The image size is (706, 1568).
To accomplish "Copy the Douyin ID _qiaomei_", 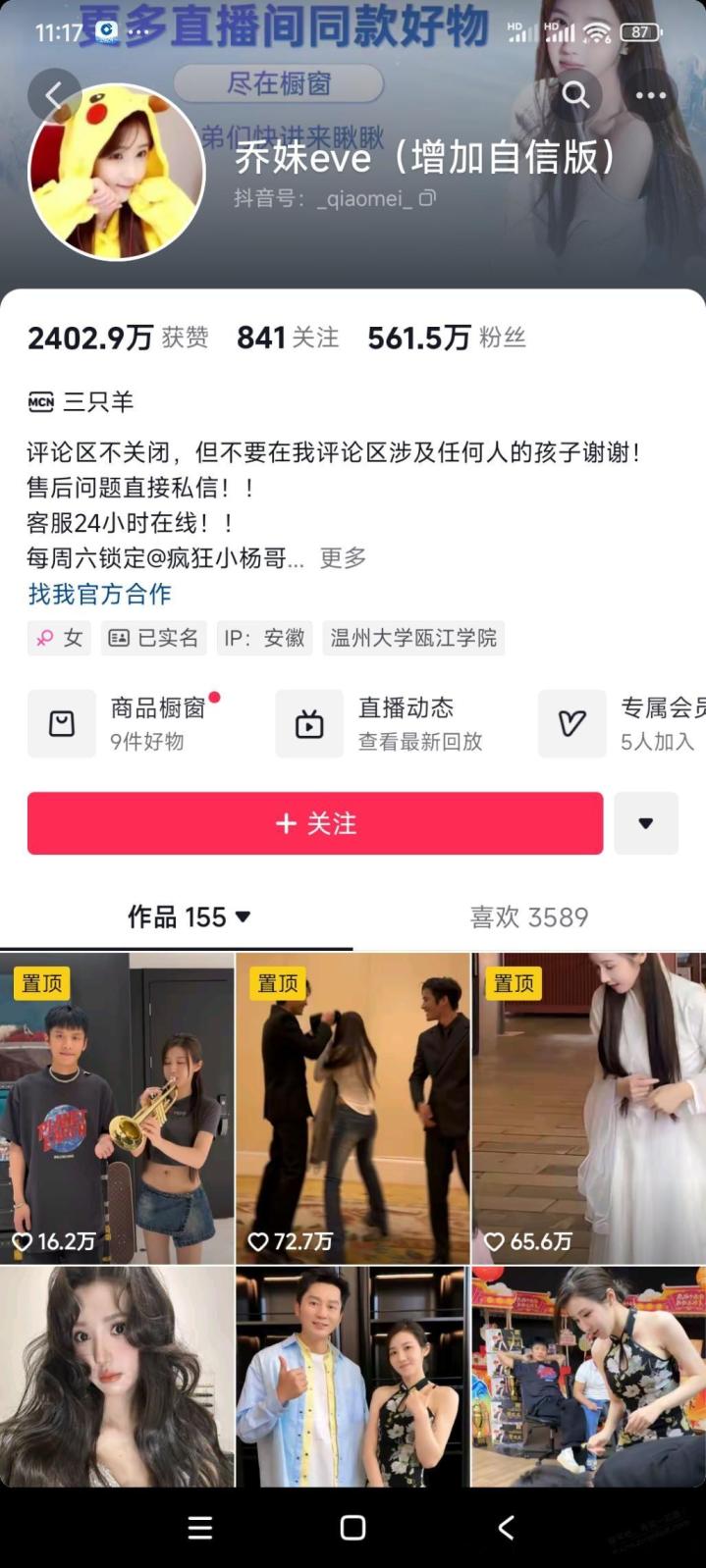I will tap(427, 198).
